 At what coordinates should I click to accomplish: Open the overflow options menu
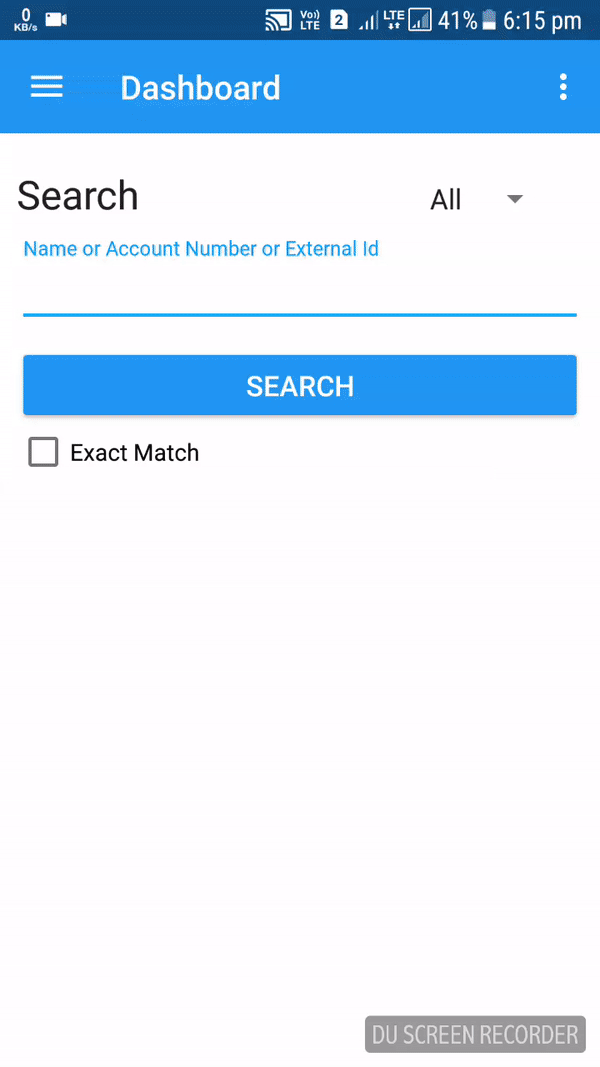coord(563,87)
